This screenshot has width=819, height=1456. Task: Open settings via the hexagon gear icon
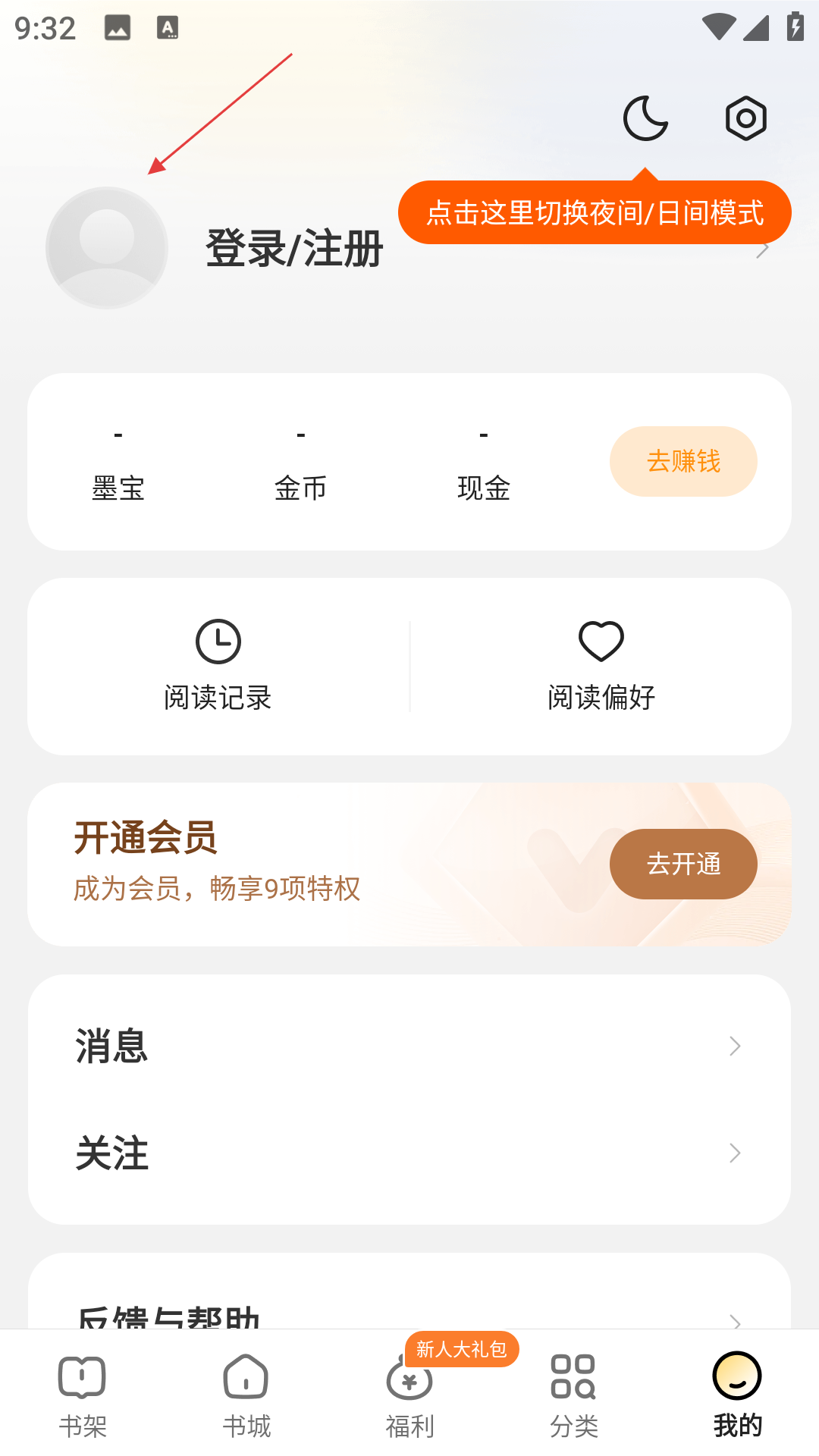pyautogui.click(x=745, y=118)
